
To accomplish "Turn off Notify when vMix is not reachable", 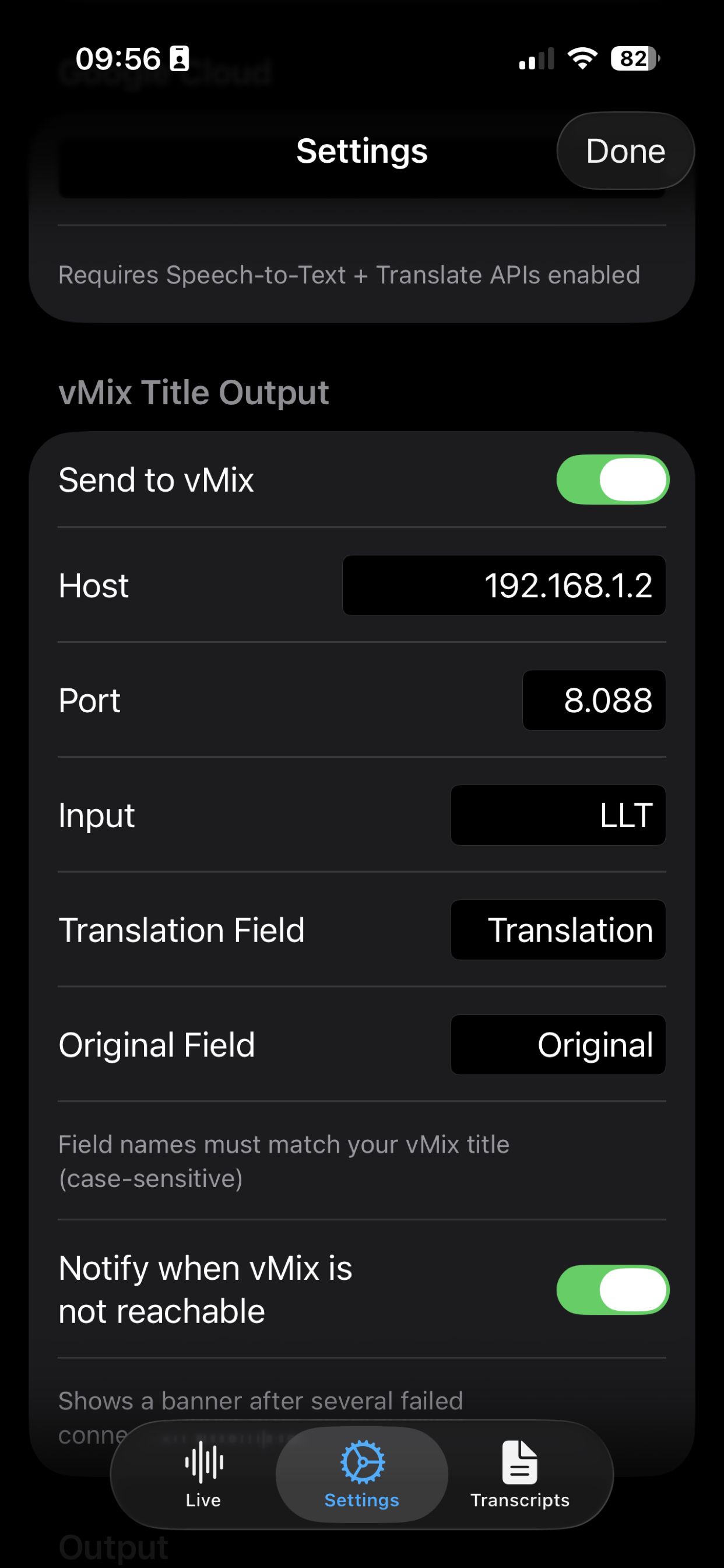I will pos(612,1289).
